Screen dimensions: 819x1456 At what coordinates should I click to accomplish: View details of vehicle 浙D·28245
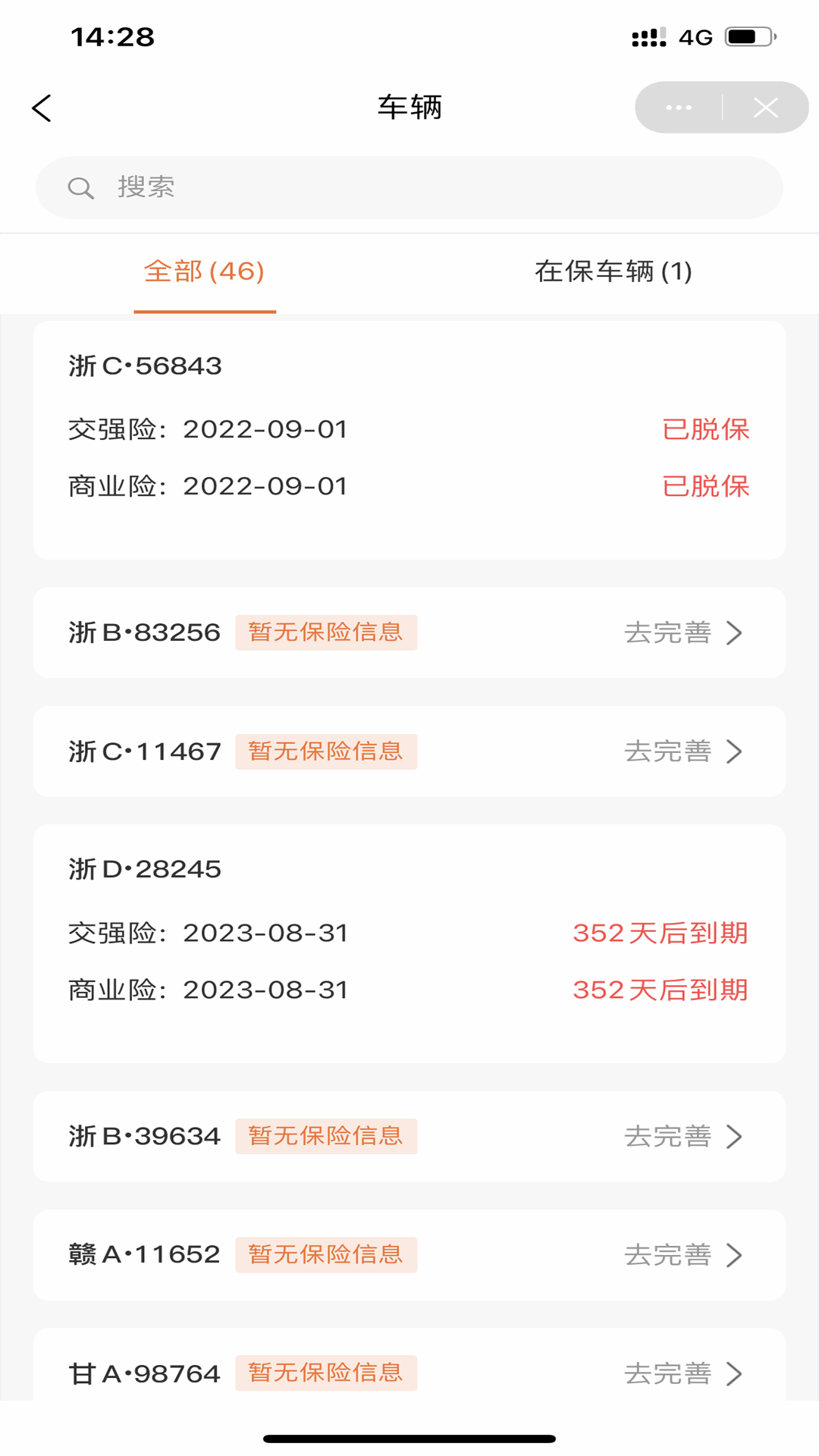[409, 943]
